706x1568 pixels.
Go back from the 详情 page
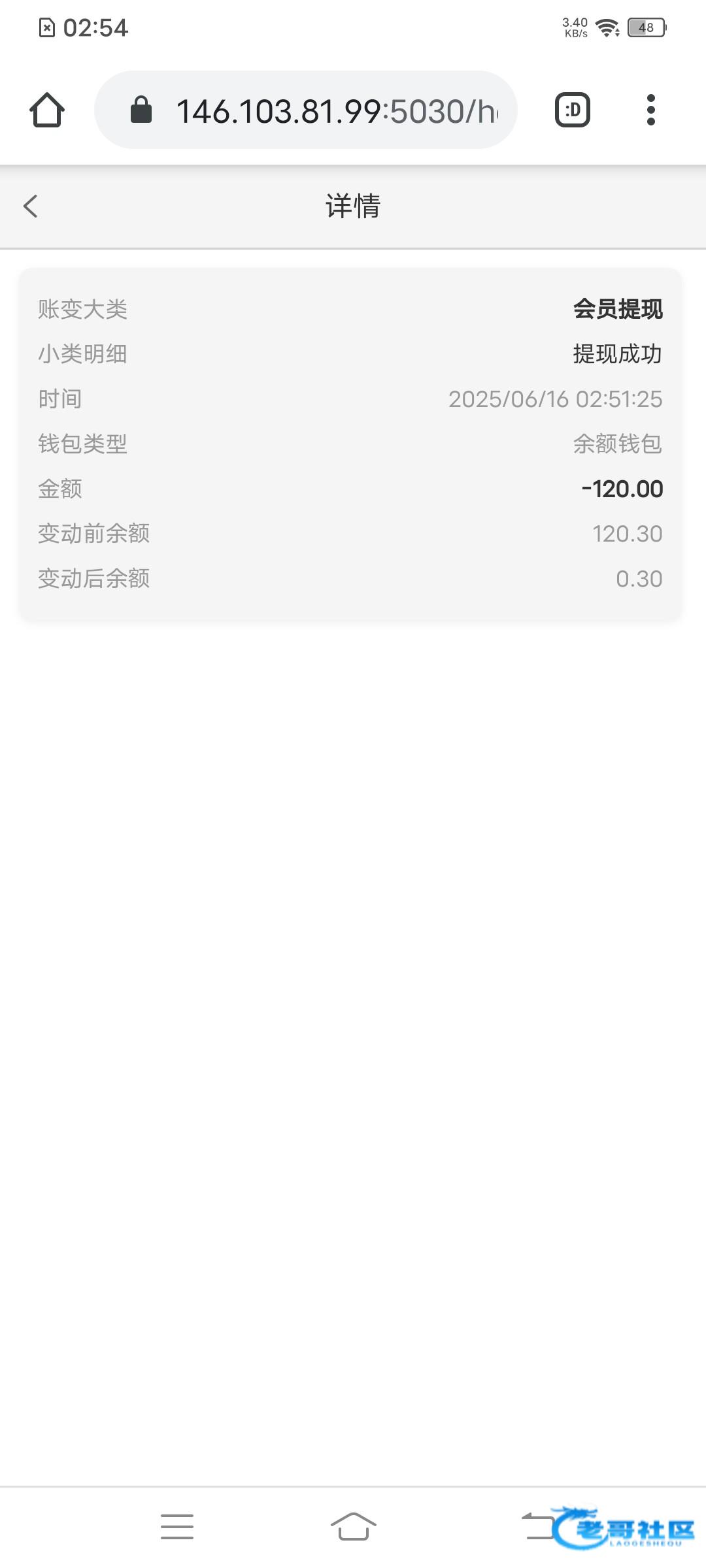(31, 206)
